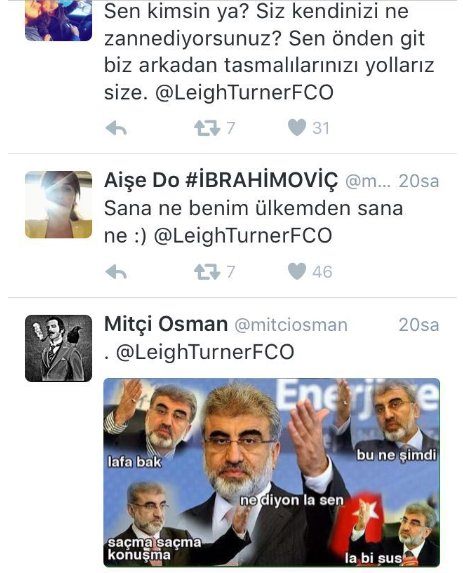Retweet Aişe Do's tweet
Viewport: 463px width, 573px height.
tap(207, 272)
